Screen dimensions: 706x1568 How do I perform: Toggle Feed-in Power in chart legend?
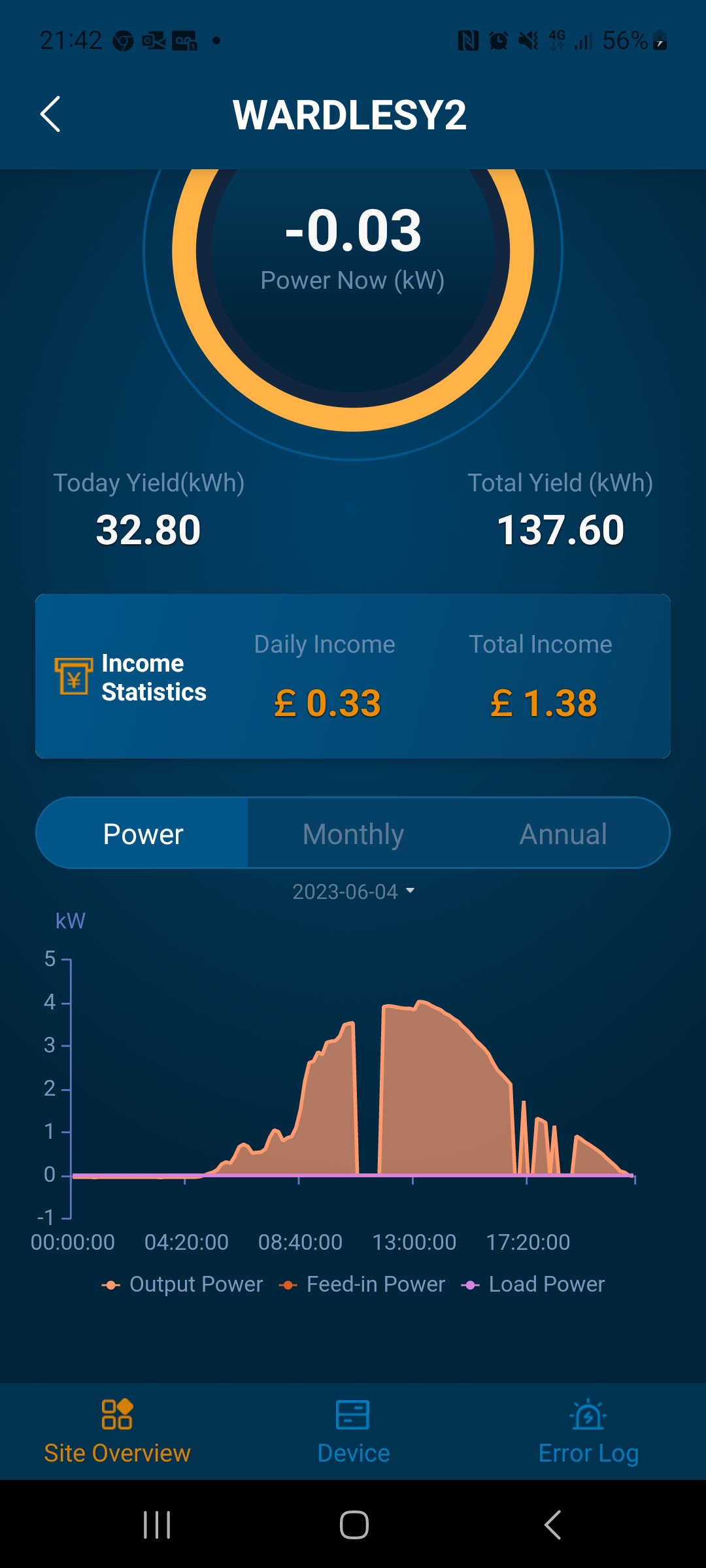(362, 1284)
